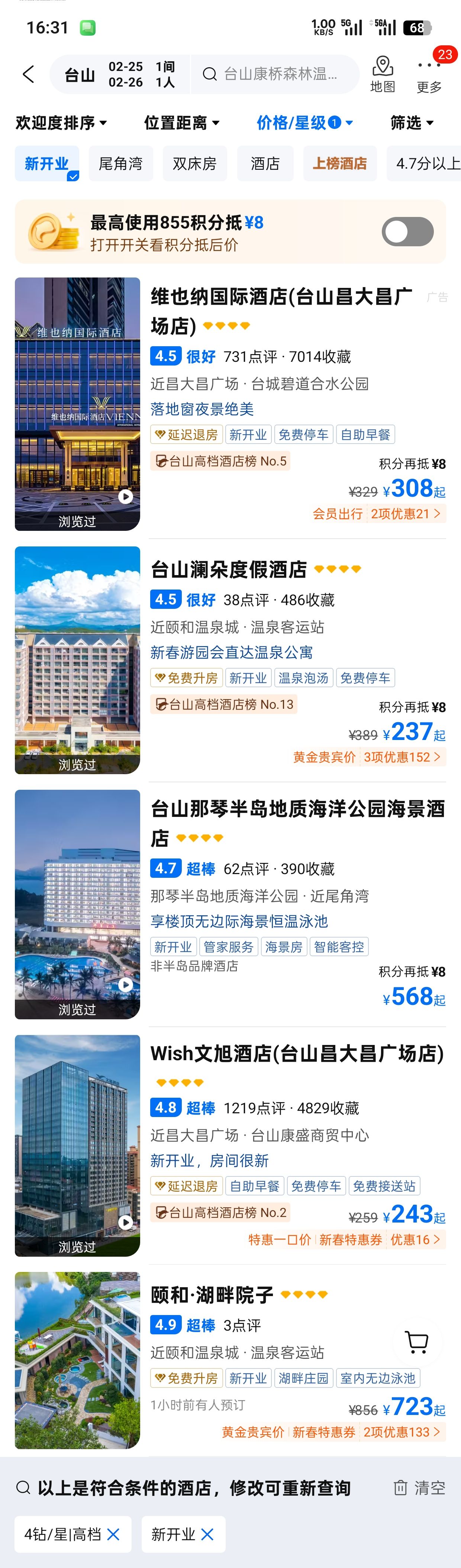This screenshot has height=1568, width=461.
Task: Expand the 欢迎度排序 sort dropdown
Action: pos(61,123)
